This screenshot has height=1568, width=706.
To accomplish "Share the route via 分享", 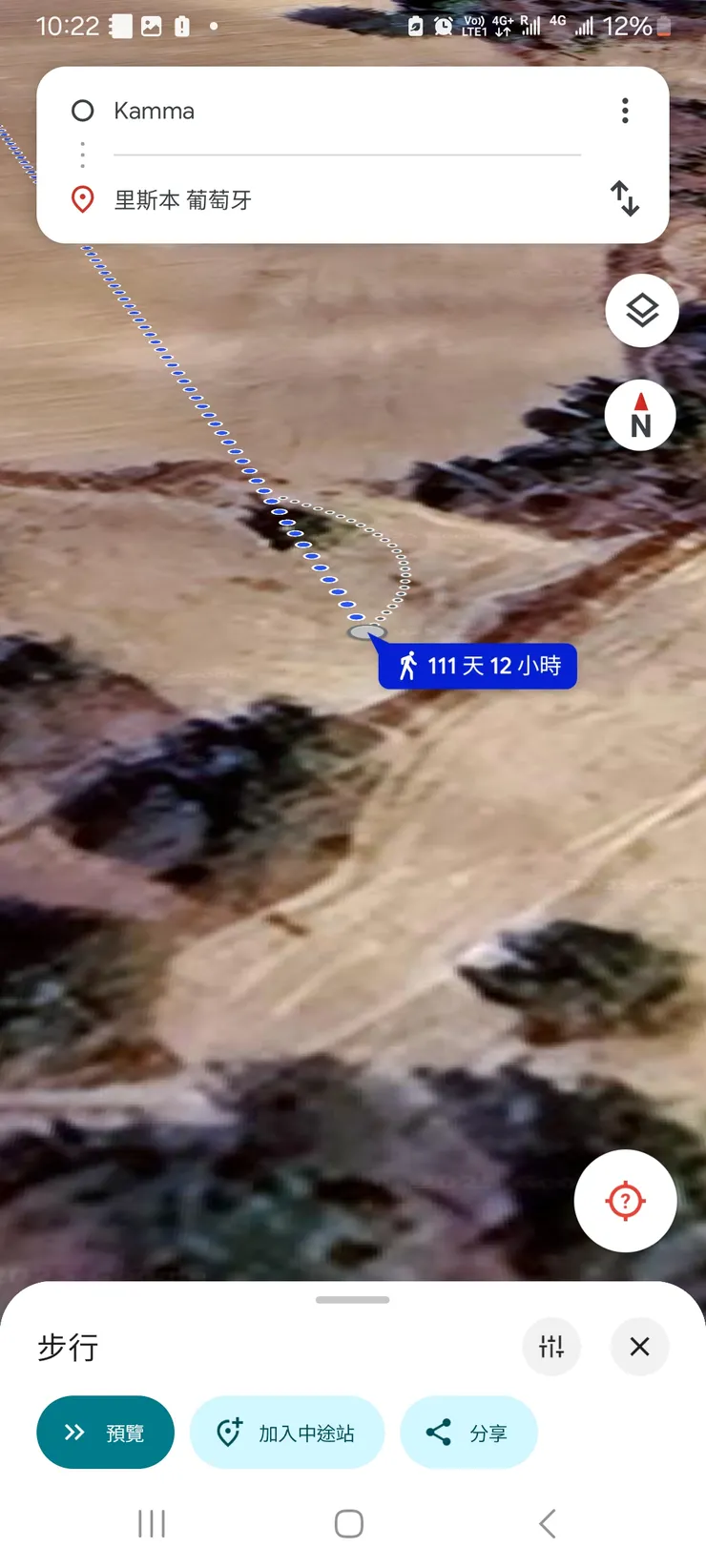I will click(468, 1433).
